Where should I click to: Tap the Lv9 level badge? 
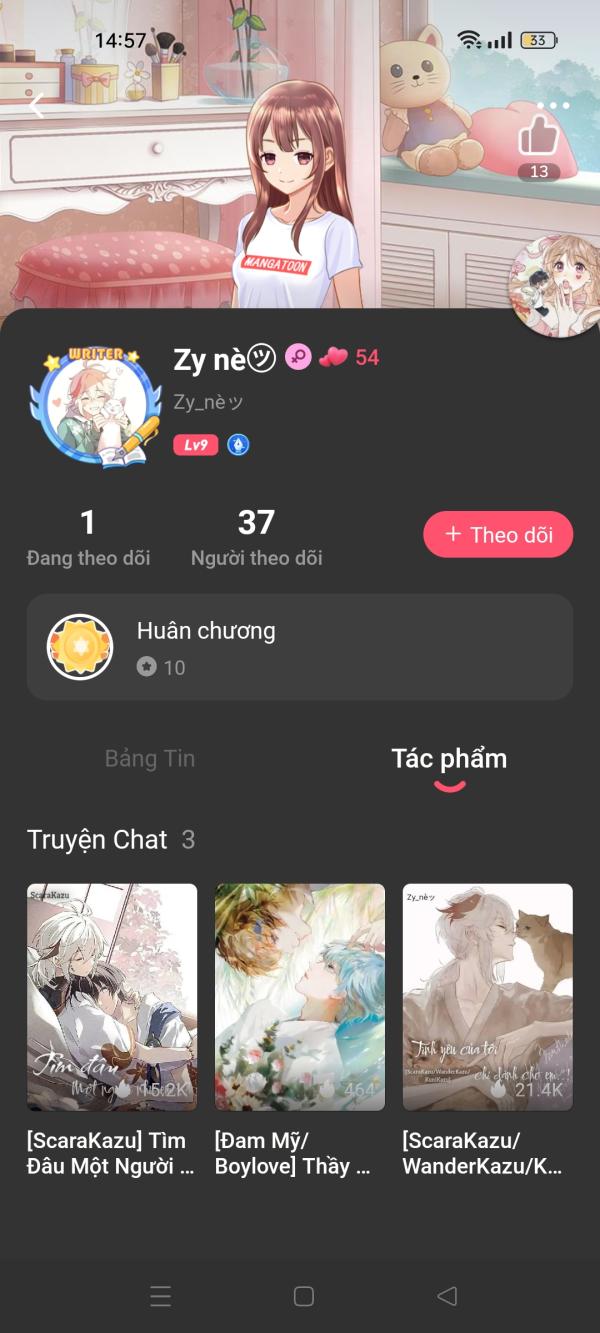coord(195,445)
